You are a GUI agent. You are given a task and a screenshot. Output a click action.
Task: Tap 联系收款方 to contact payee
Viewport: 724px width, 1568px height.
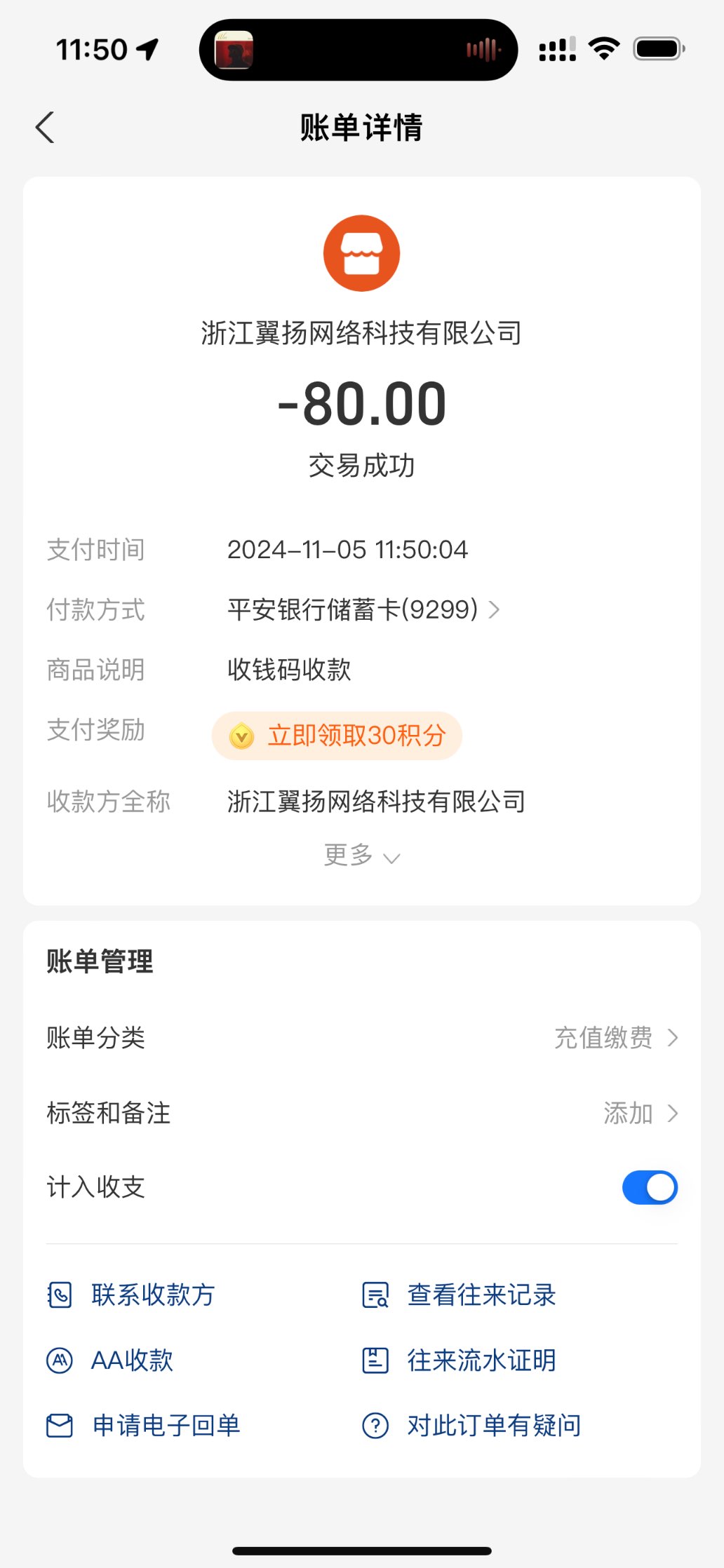click(132, 1295)
